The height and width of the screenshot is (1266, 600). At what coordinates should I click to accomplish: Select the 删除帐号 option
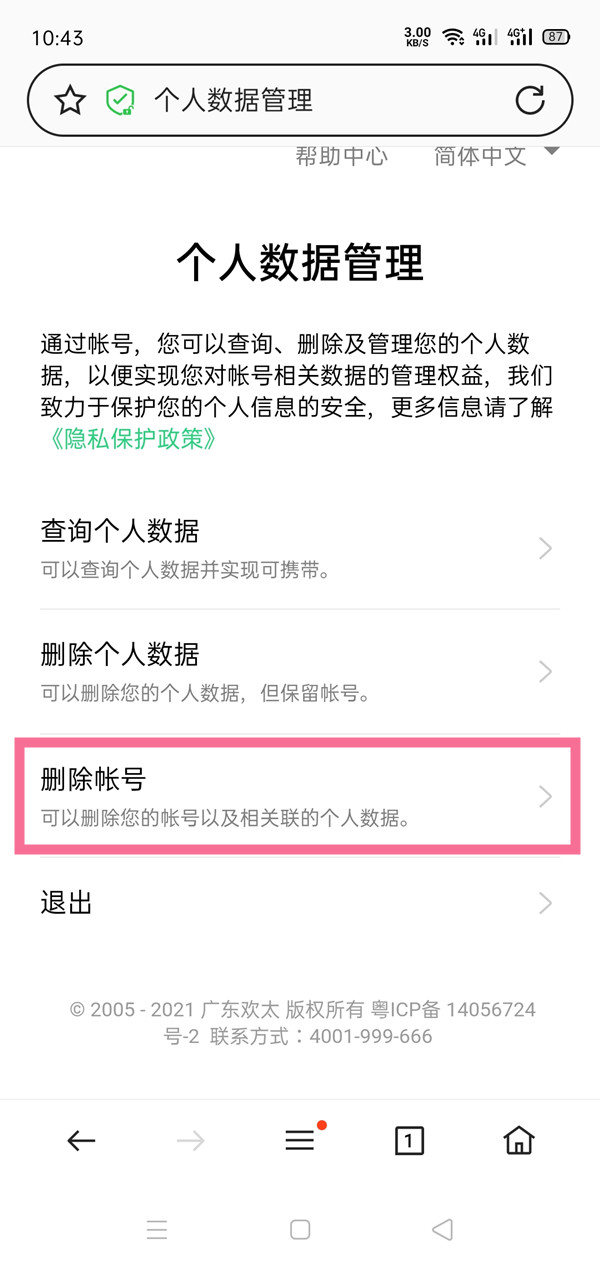[x=300, y=796]
